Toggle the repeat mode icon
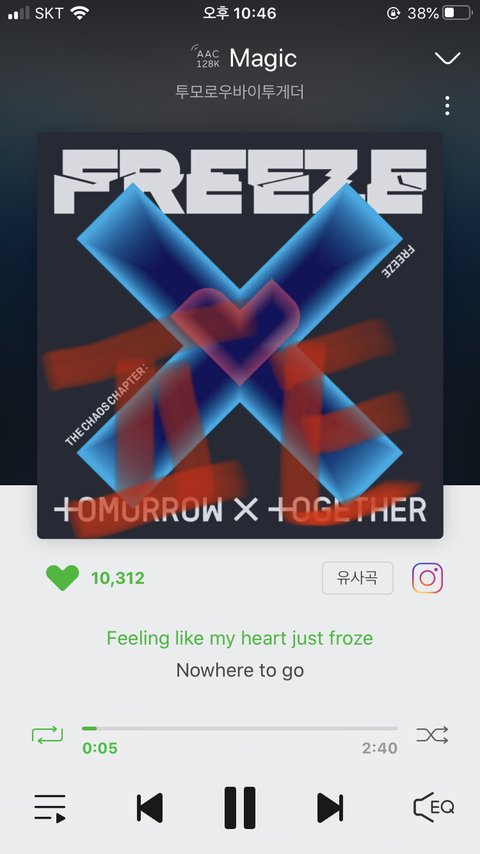 [x=47, y=735]
